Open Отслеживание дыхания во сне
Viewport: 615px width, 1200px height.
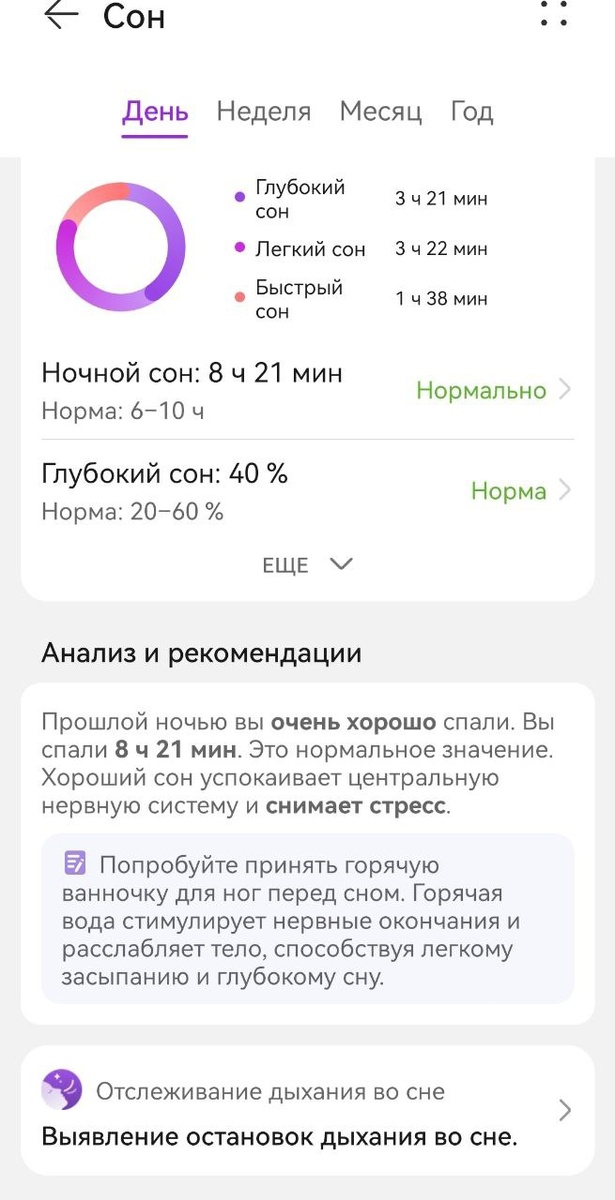307,1110
